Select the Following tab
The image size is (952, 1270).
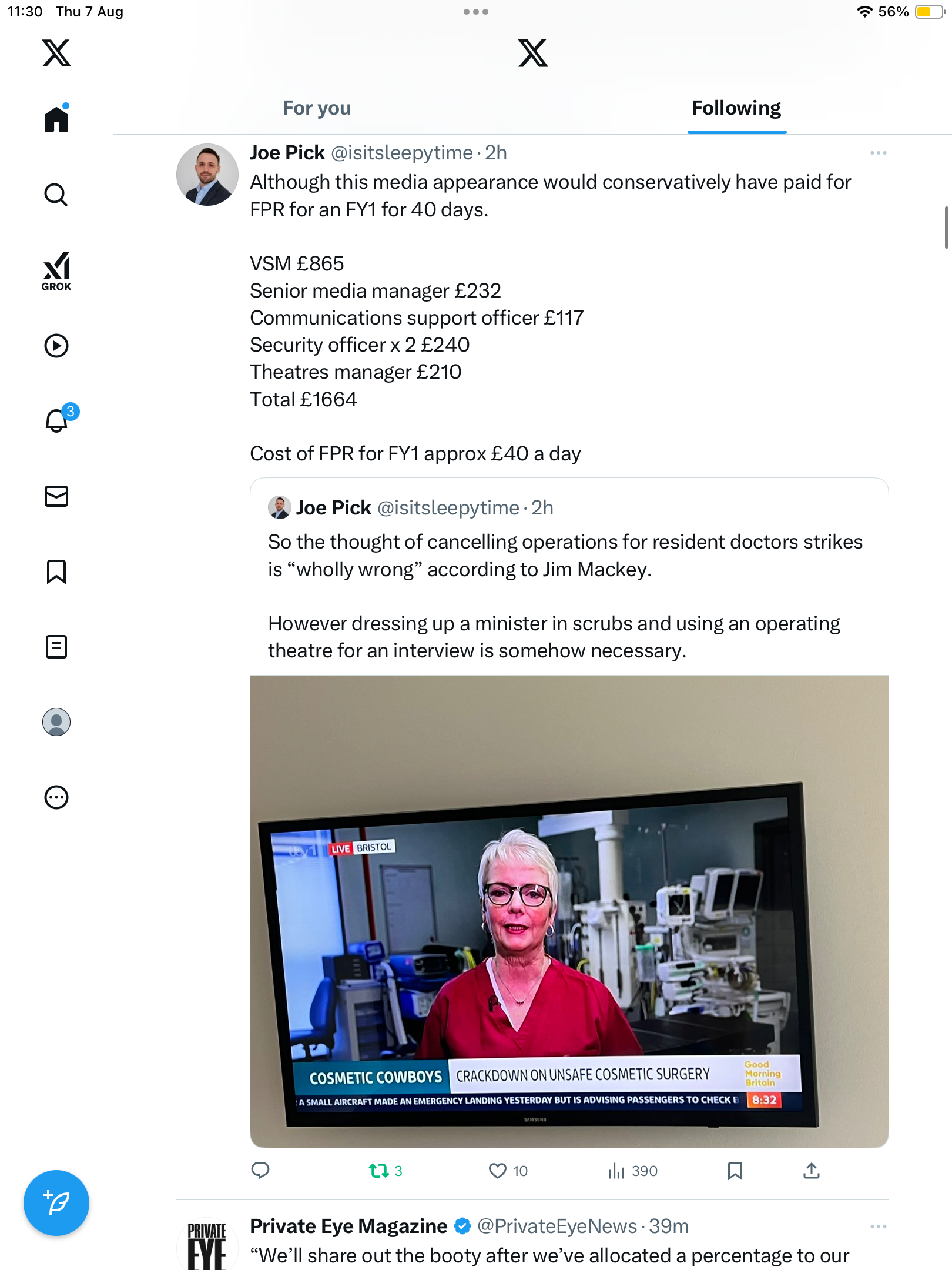pos(736,108)
